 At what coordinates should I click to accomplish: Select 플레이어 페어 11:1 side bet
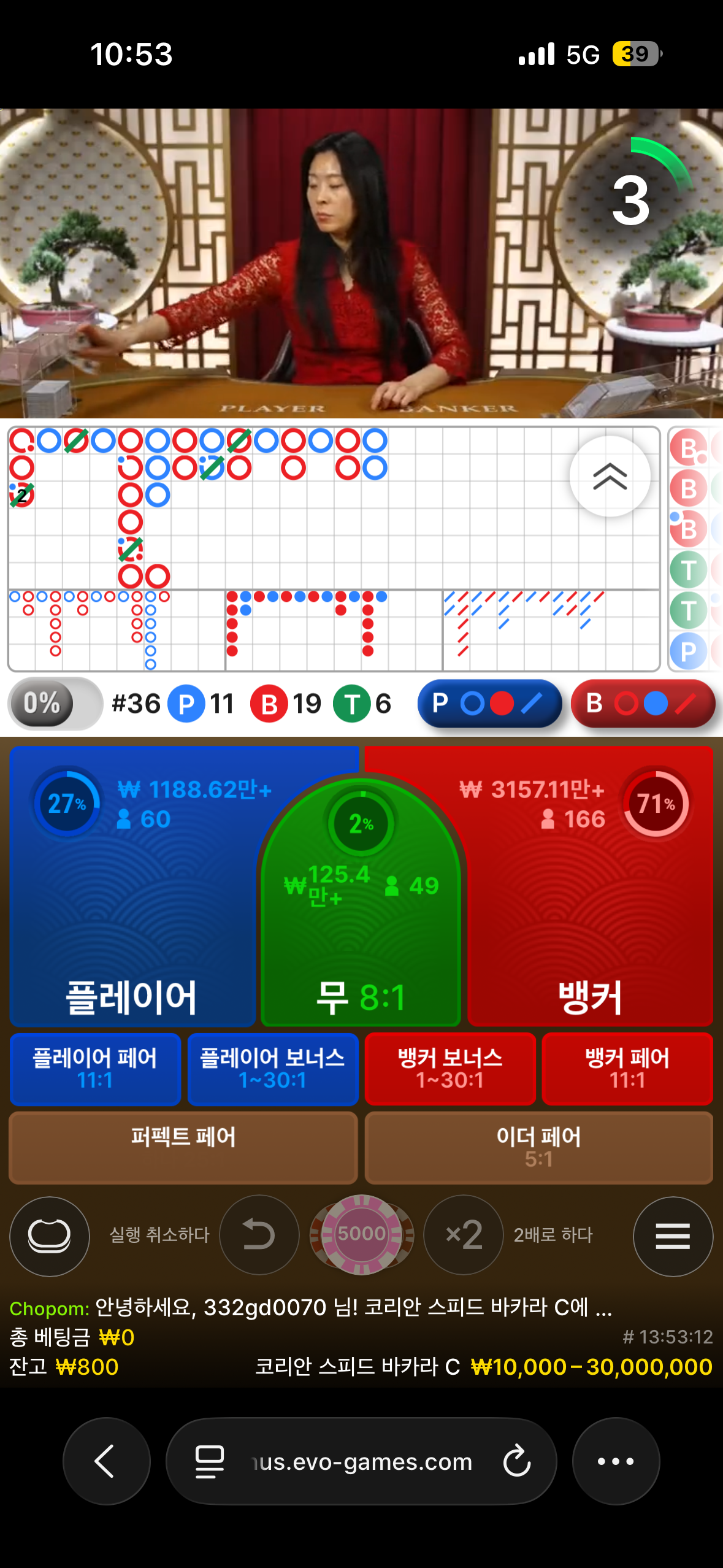click(95, 1069)
